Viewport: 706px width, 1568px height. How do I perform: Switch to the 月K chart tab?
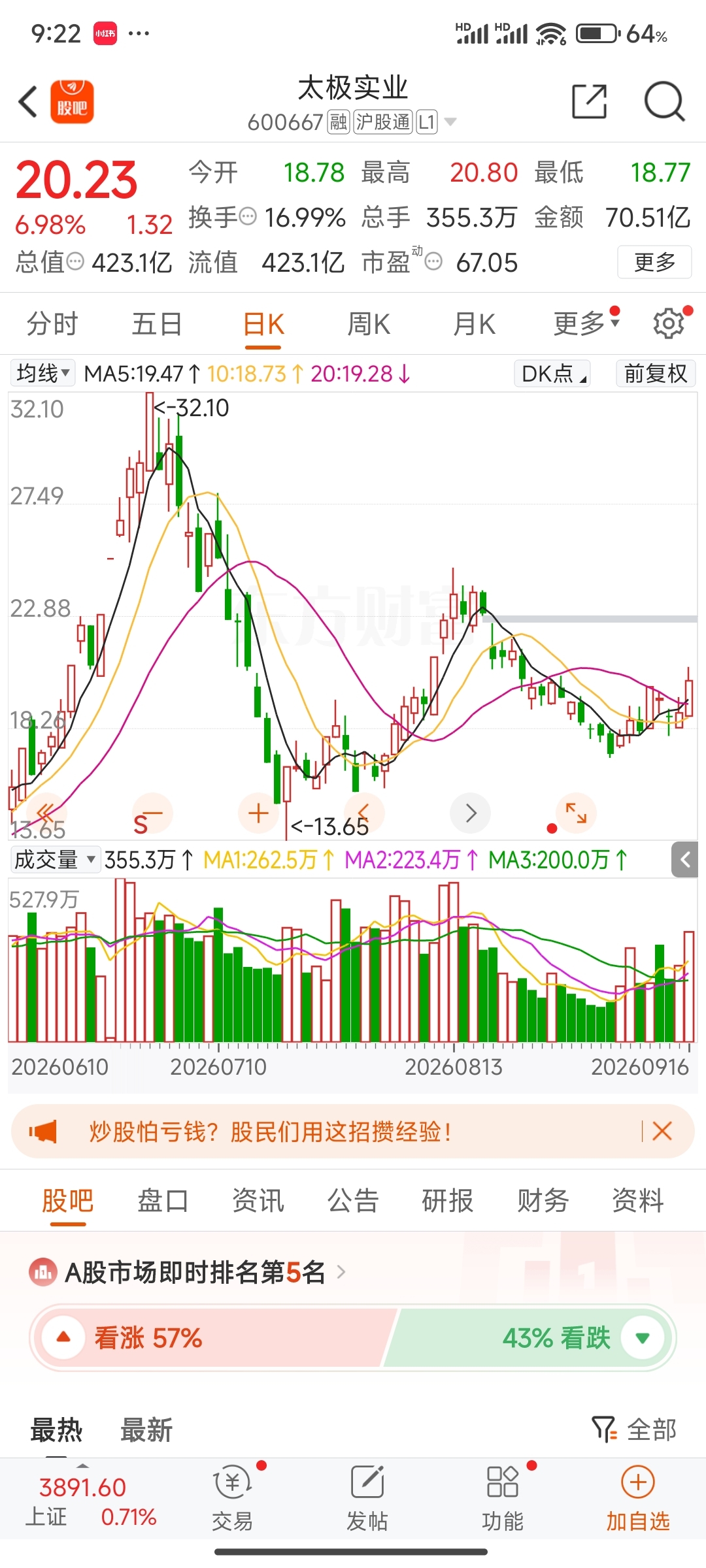(x=475, y=324)
